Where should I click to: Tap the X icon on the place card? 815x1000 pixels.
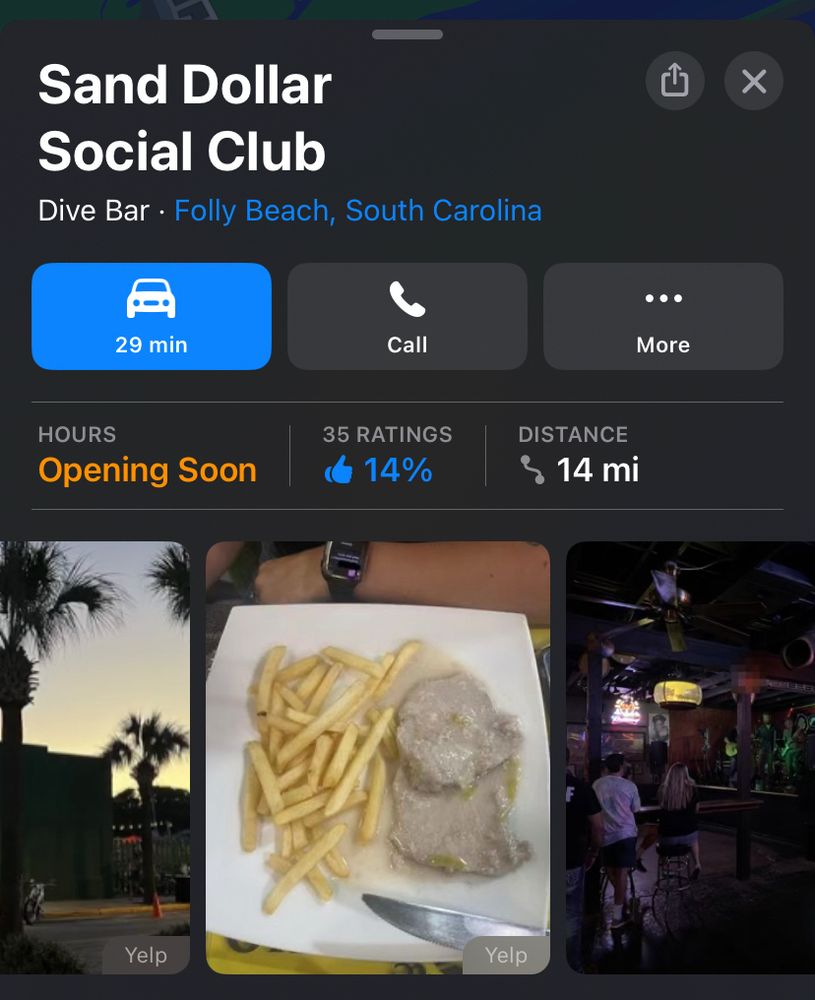[753, 81]
